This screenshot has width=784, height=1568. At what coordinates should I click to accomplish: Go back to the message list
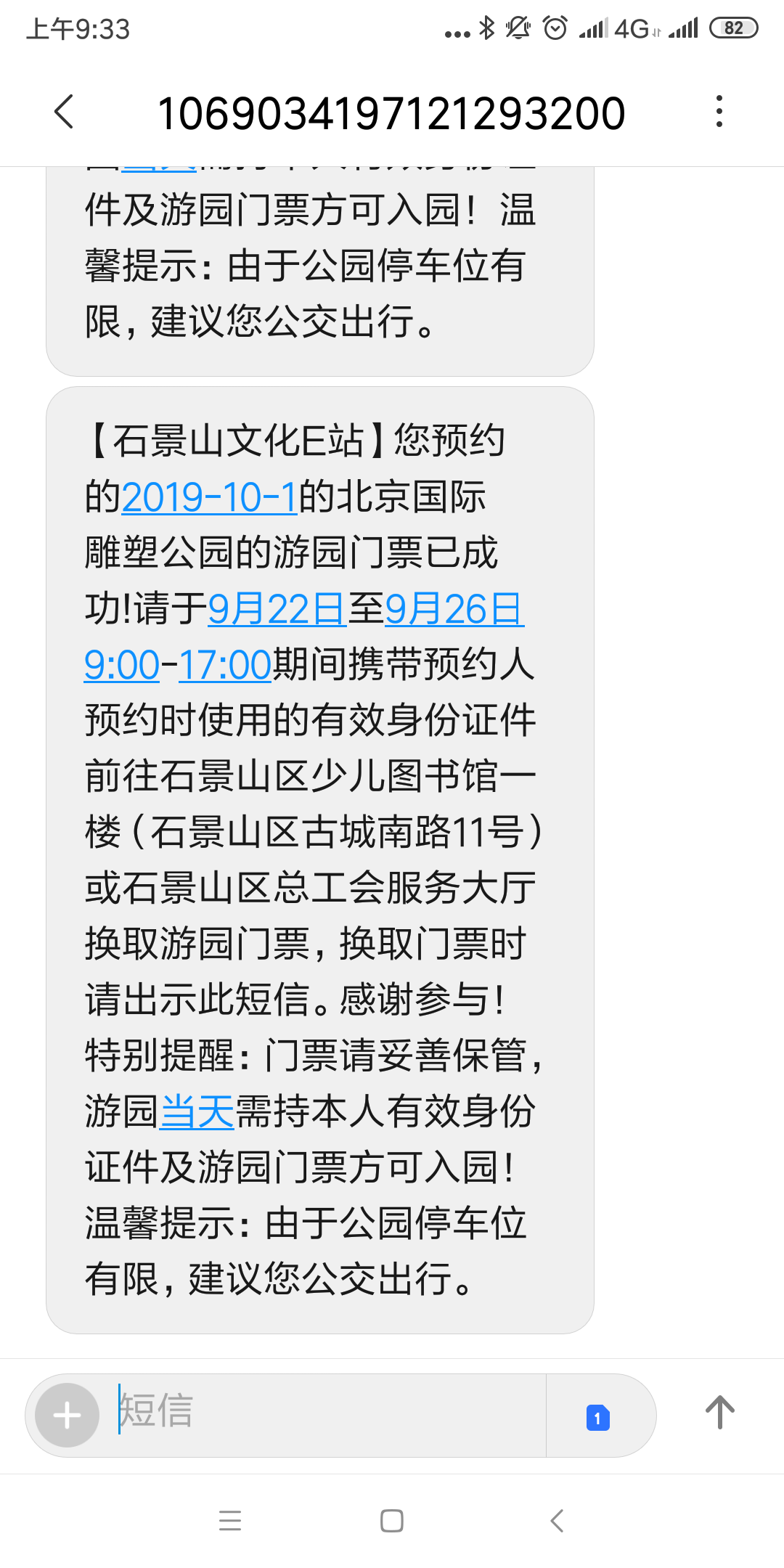coord(64,113)
